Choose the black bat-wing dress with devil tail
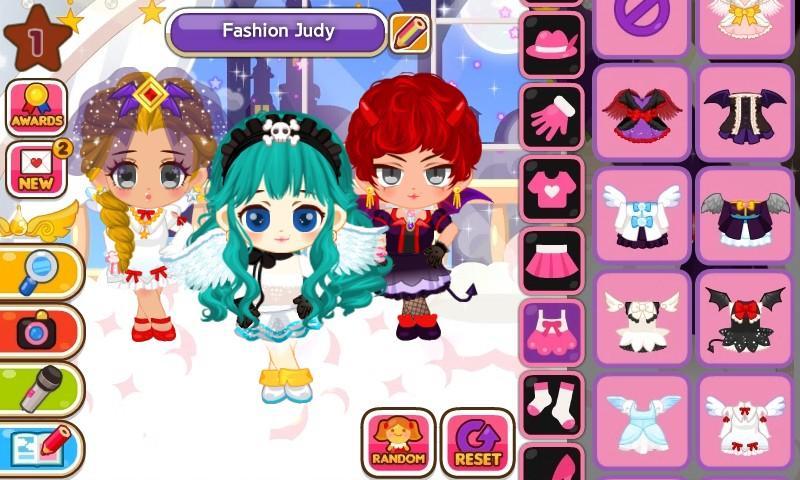 coord(743,317)
